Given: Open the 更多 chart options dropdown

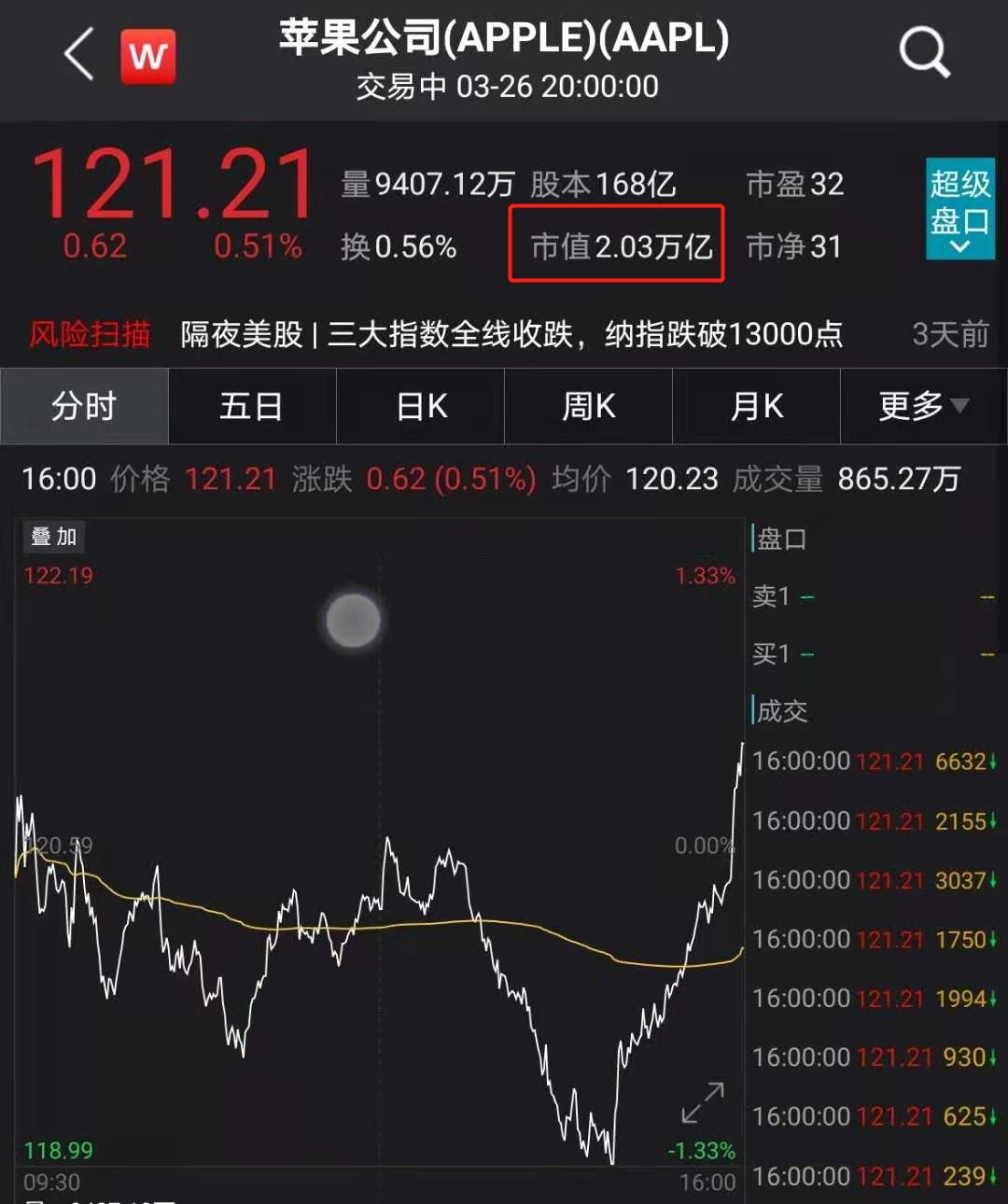Looking at the screenshot, I should tap(923, 407).
